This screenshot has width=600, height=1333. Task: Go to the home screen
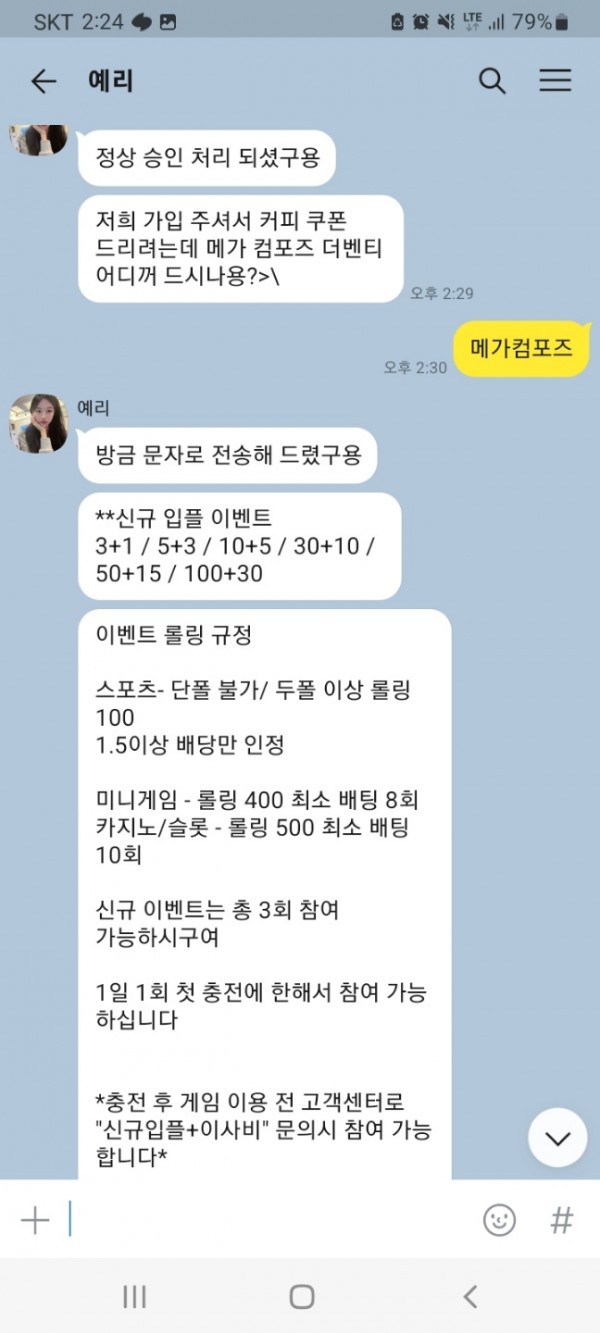(301, 1297)
